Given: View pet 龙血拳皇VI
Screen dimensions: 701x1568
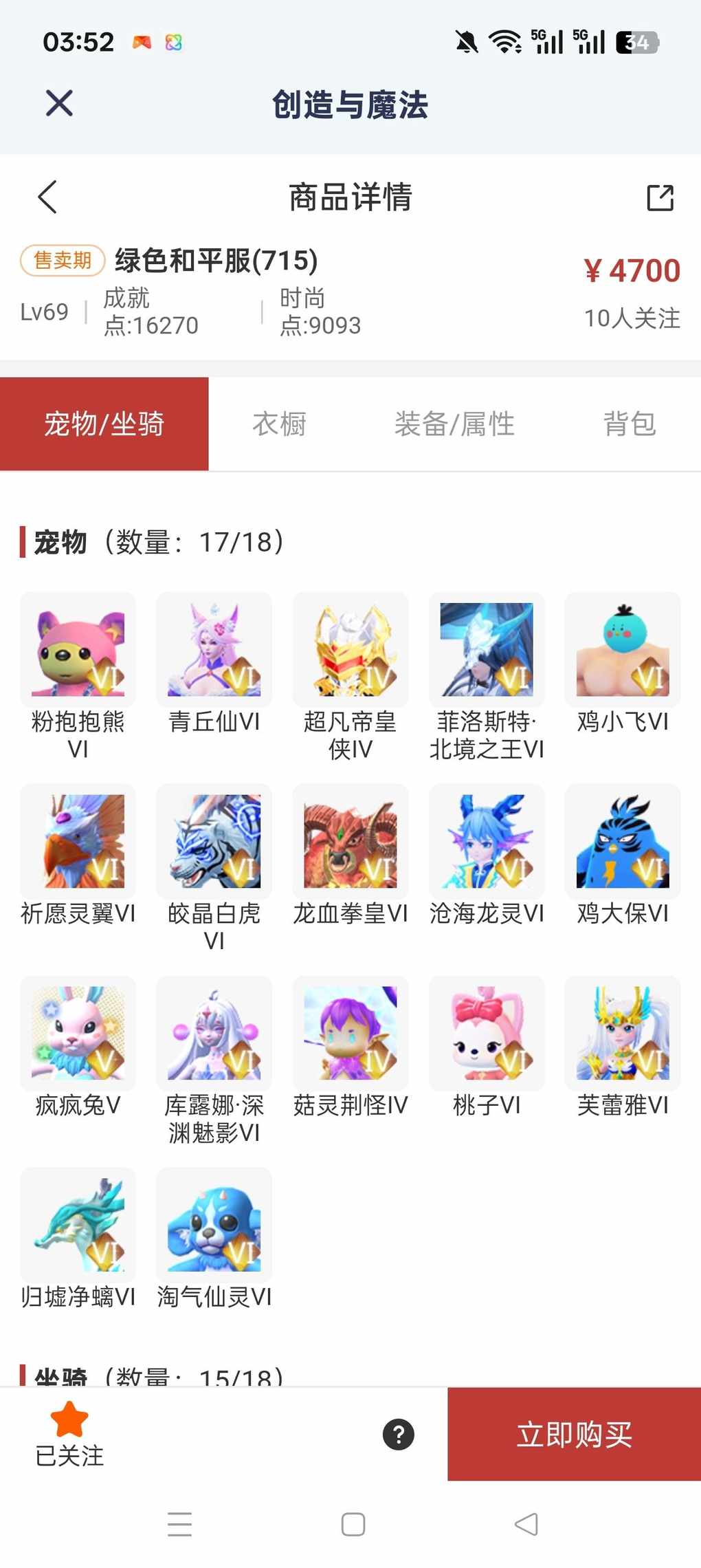Looking at the screenshot, I should point(350,842).
